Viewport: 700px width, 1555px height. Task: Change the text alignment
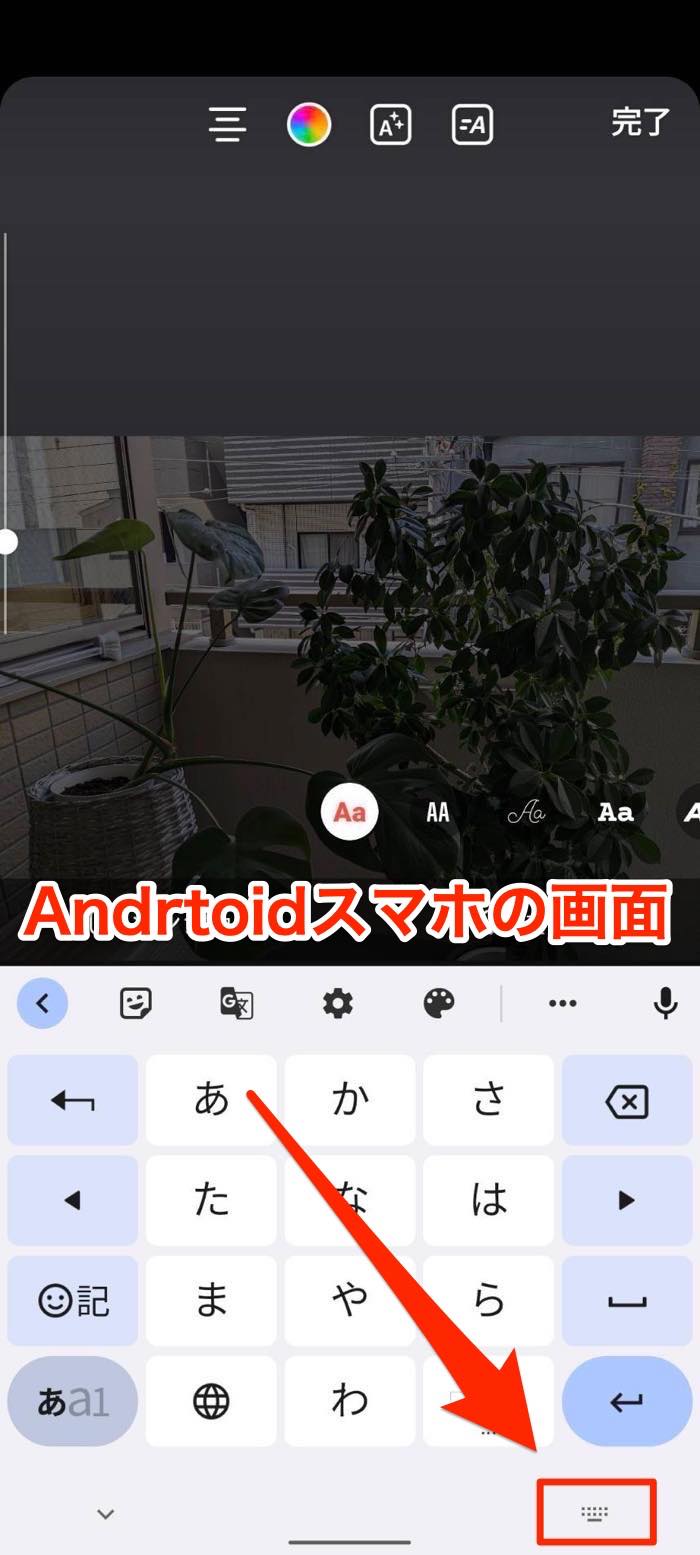tap(228, 125)
